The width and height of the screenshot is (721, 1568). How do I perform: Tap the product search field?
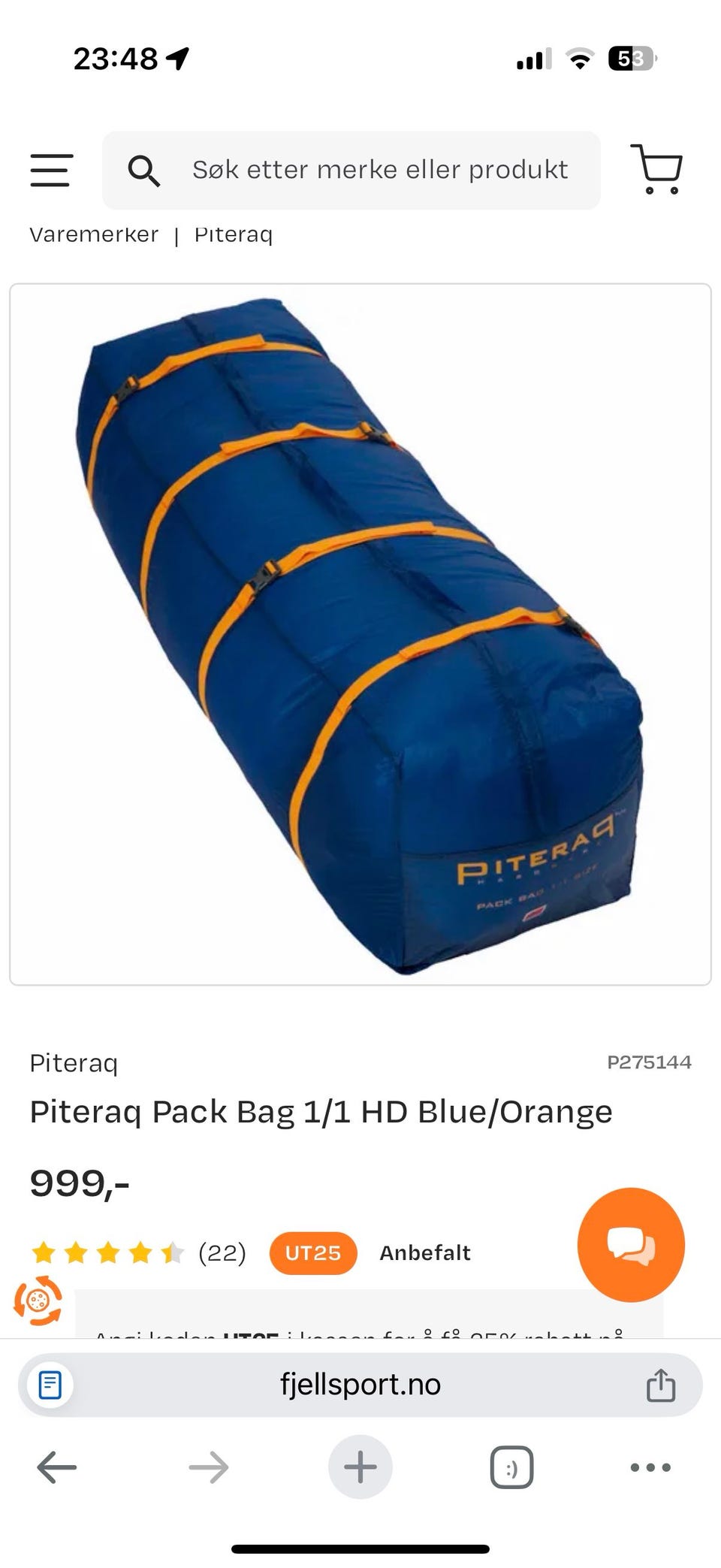[x=351, y=171]
